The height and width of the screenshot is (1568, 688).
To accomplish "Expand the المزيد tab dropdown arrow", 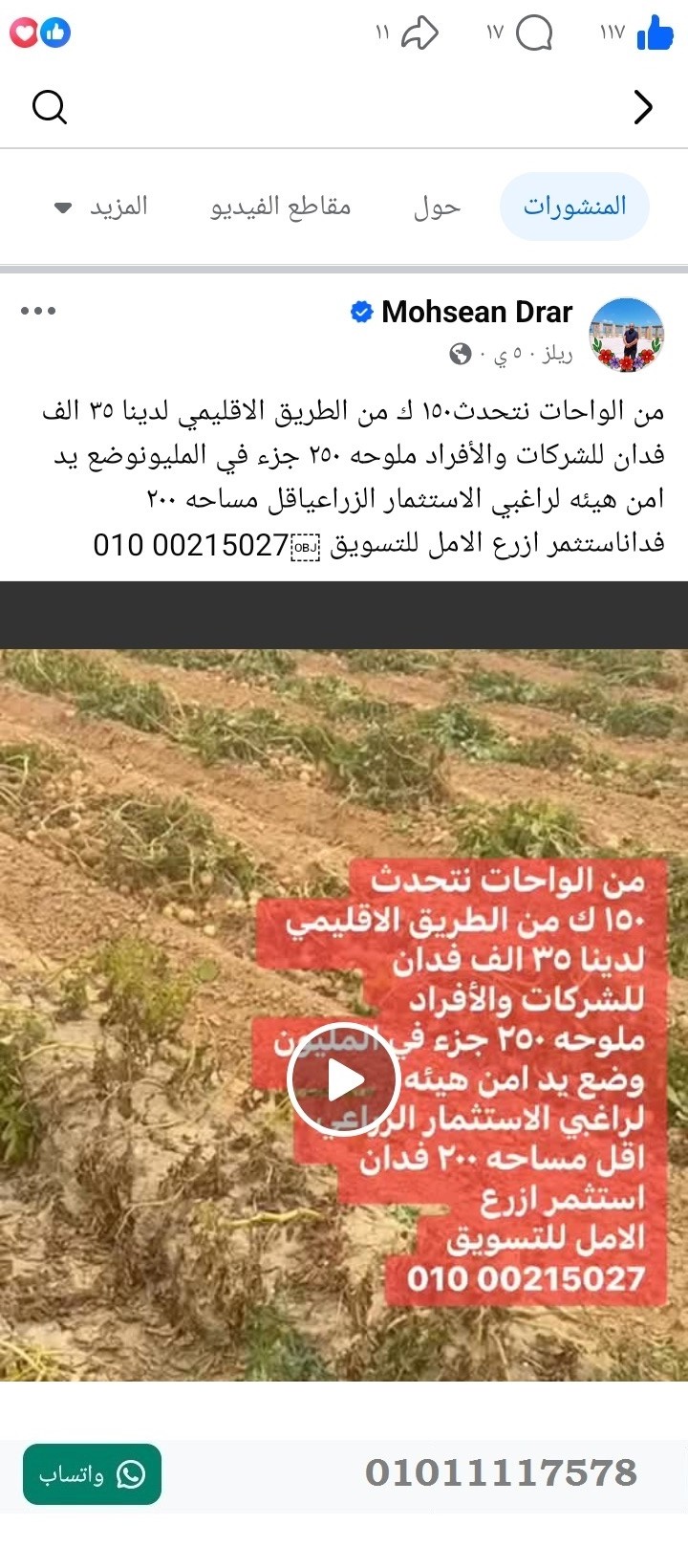I will (x=62, y=207).
